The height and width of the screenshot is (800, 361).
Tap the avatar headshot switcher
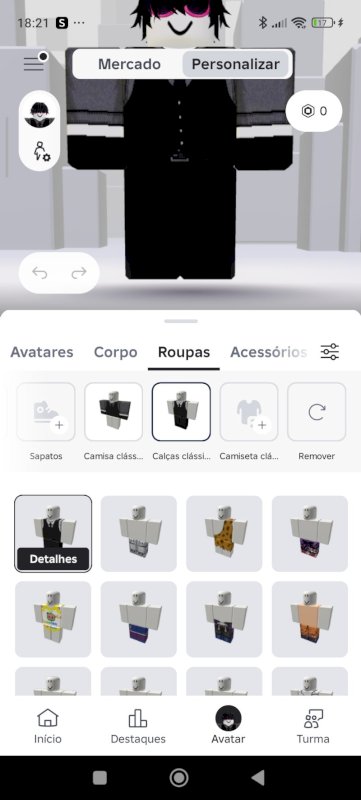click(39, 114)
